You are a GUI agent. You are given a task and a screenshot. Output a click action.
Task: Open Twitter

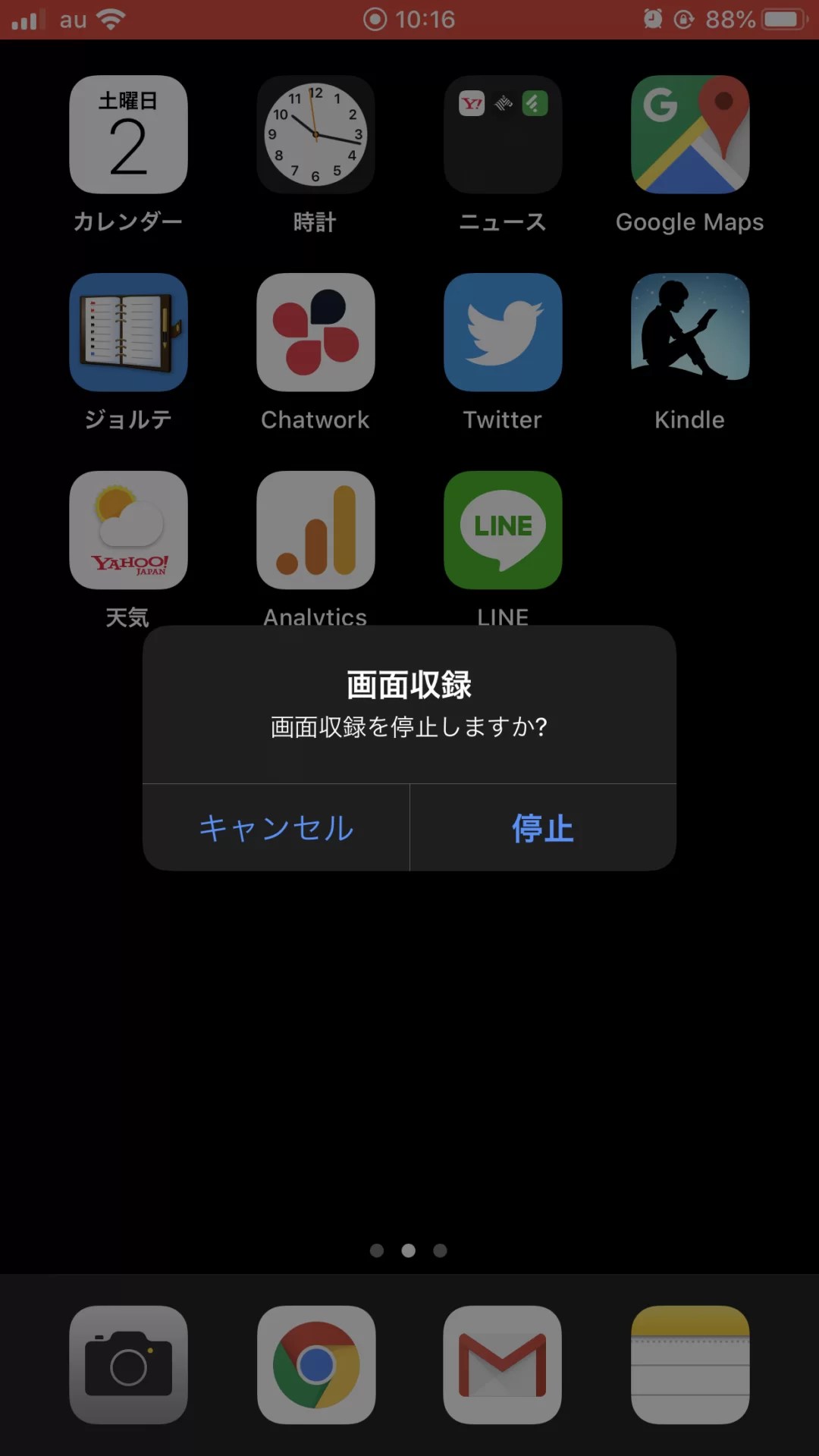[503, 331]
